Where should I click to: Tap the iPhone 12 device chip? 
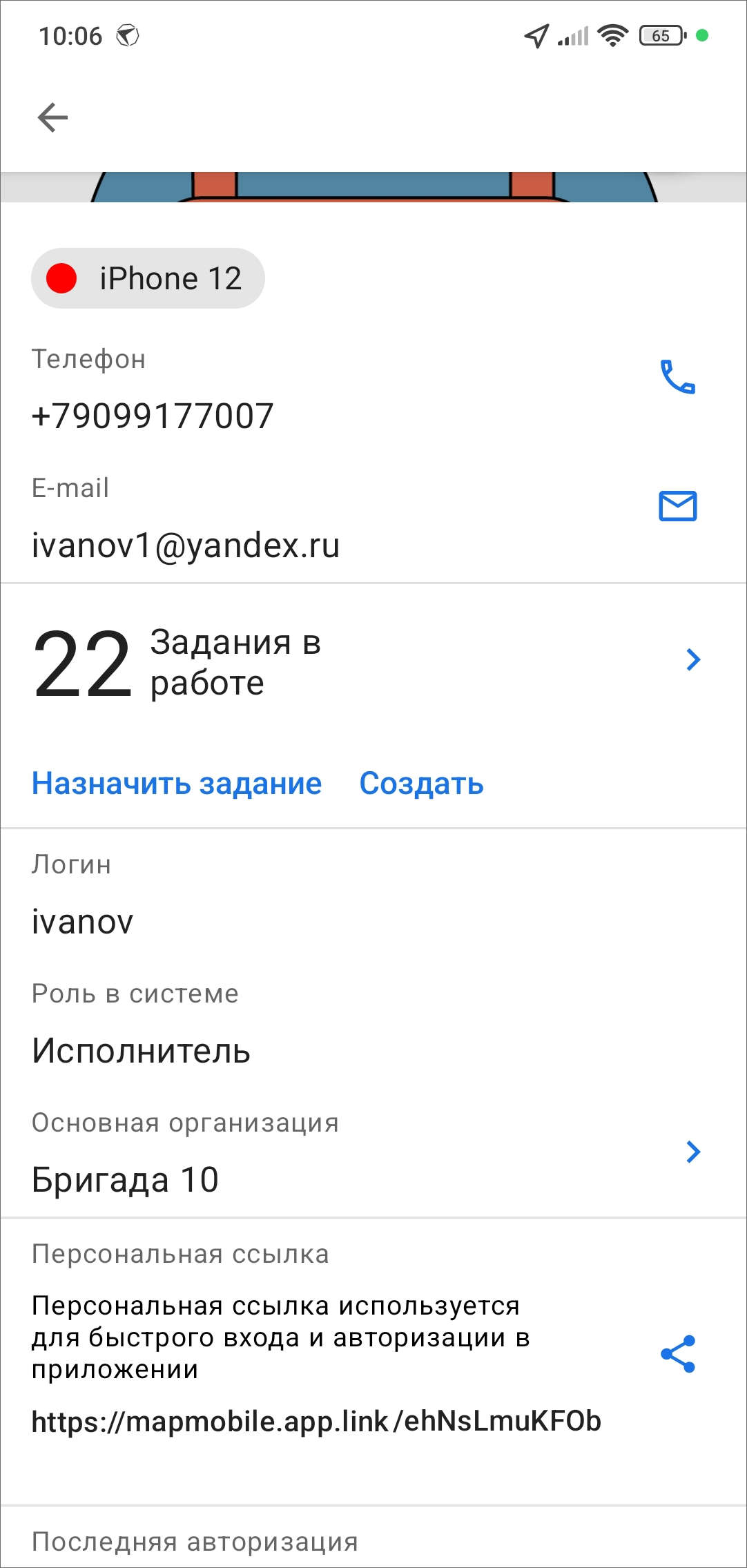pos(148,278)
